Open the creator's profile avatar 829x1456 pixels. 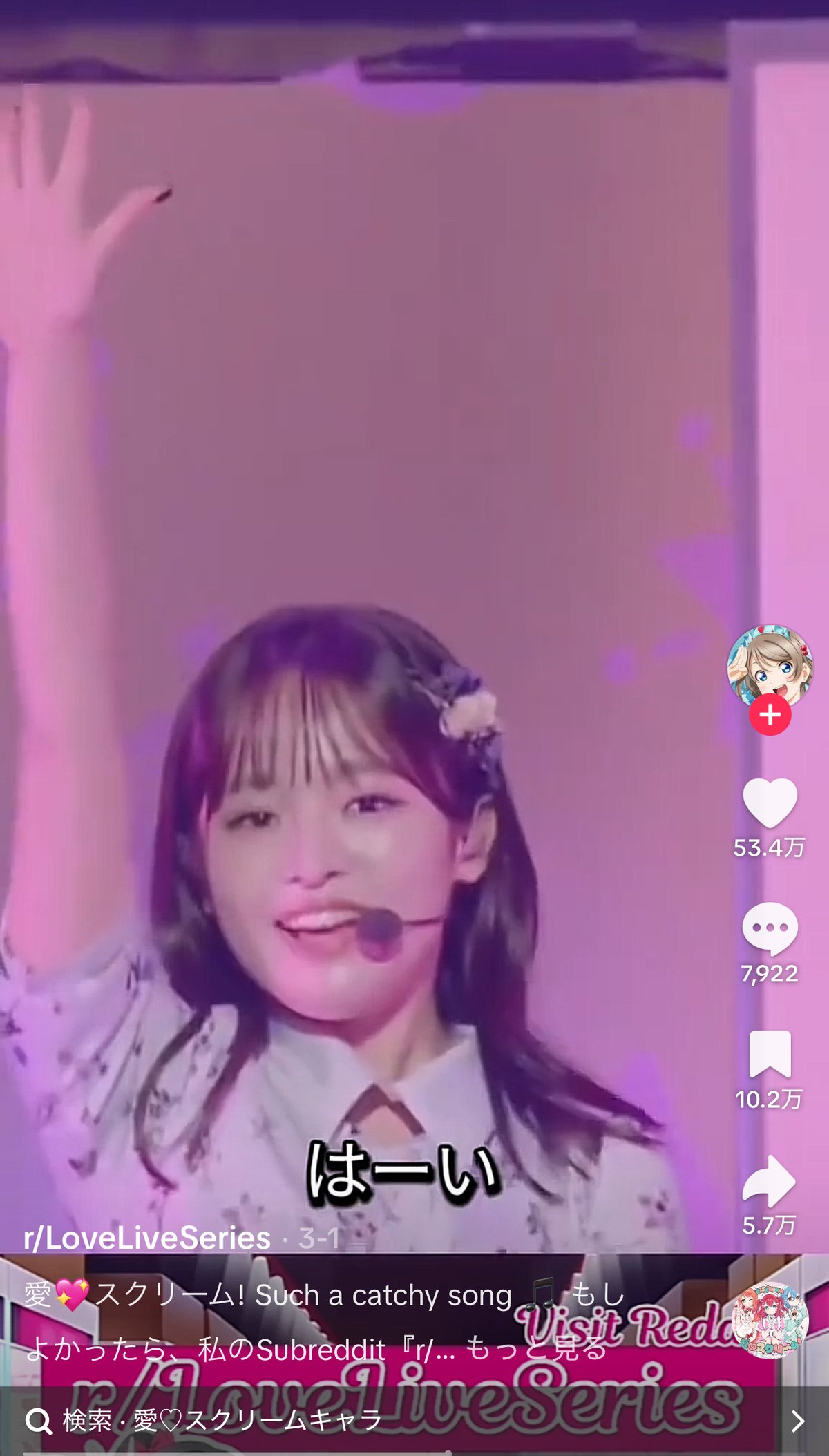(x=770, y=667)
